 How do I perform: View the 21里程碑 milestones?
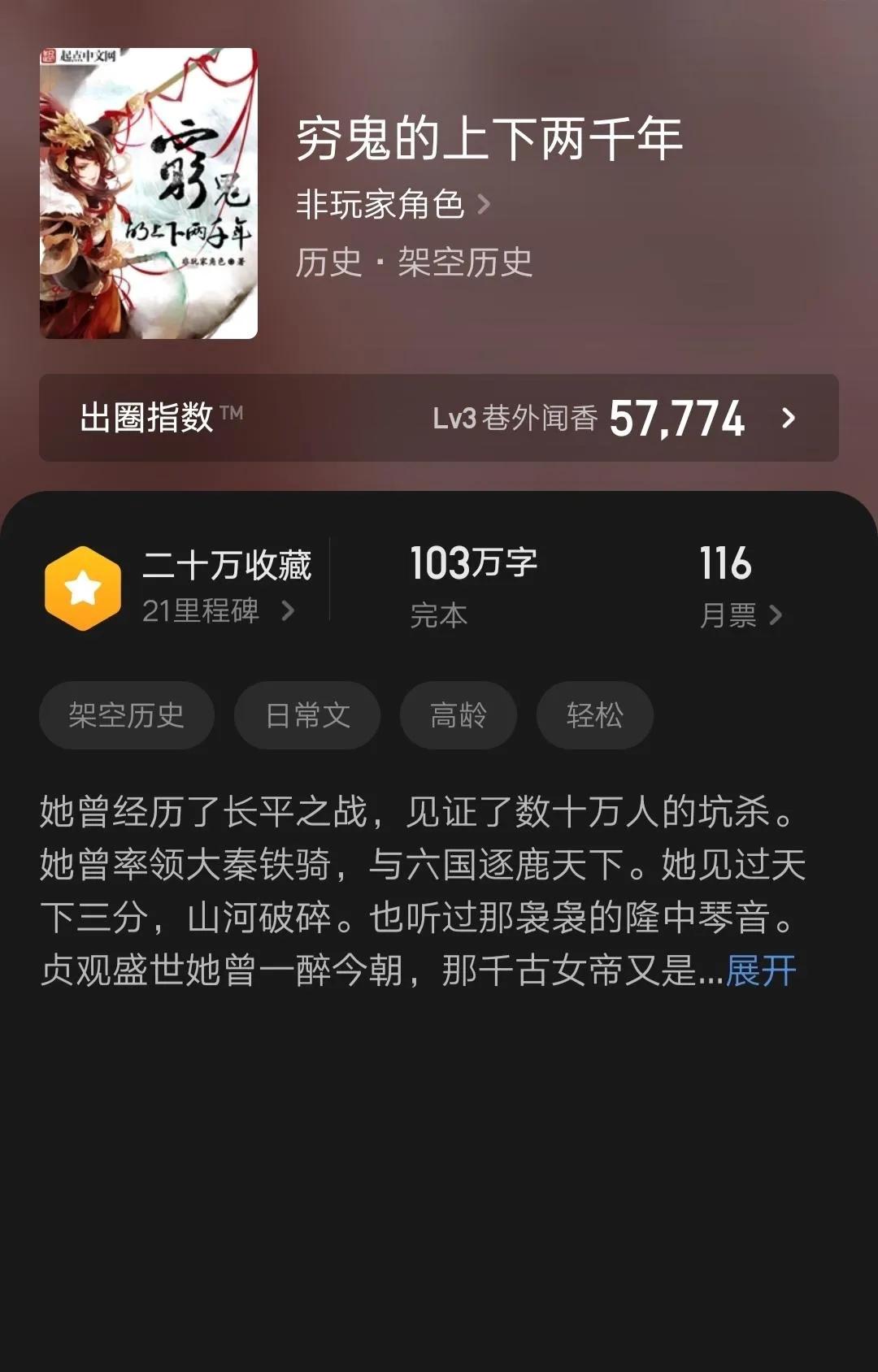pos(218,610)
